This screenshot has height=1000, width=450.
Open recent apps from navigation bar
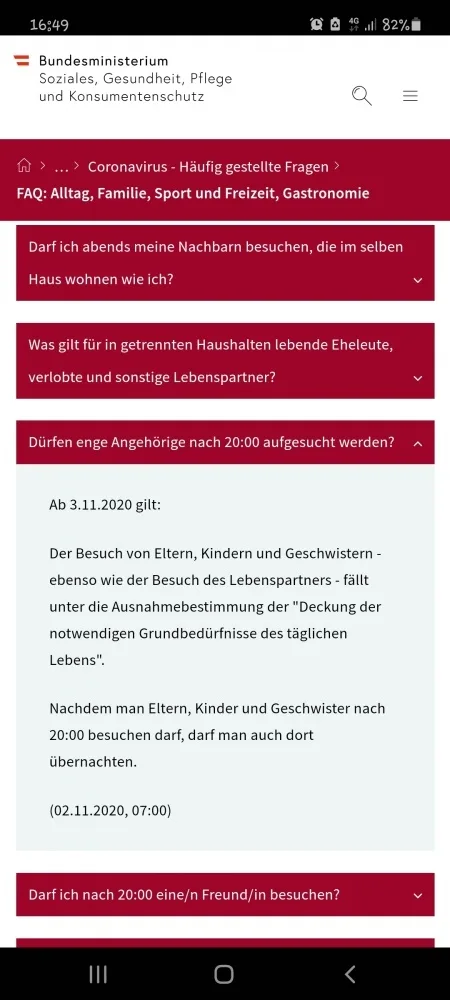(98, 974)
